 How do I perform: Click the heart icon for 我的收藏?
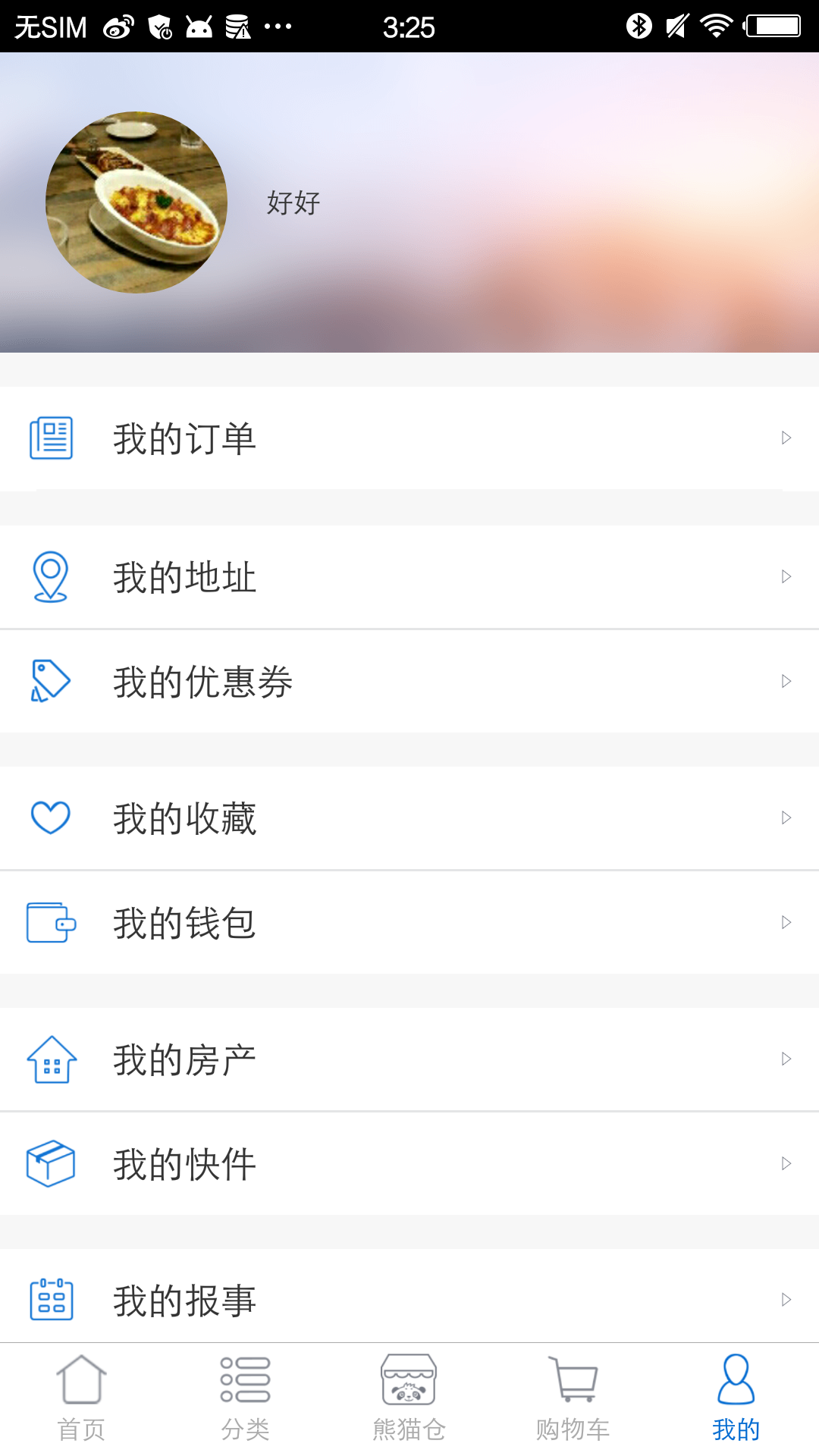pyautogui.click(x=49, y=817)
